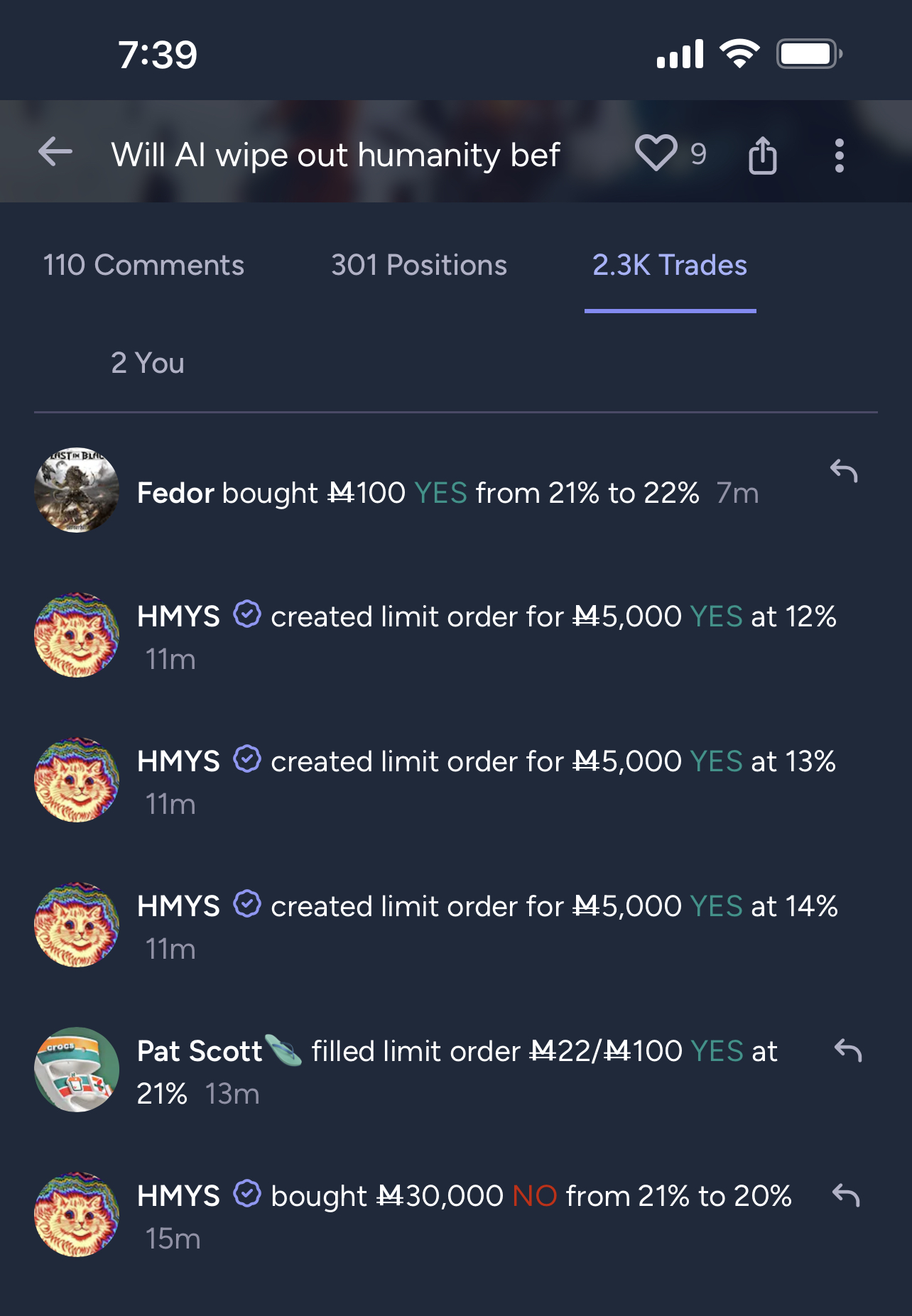
Task: Tap HMYS name on 13% limit order
Action: [179, 761]
